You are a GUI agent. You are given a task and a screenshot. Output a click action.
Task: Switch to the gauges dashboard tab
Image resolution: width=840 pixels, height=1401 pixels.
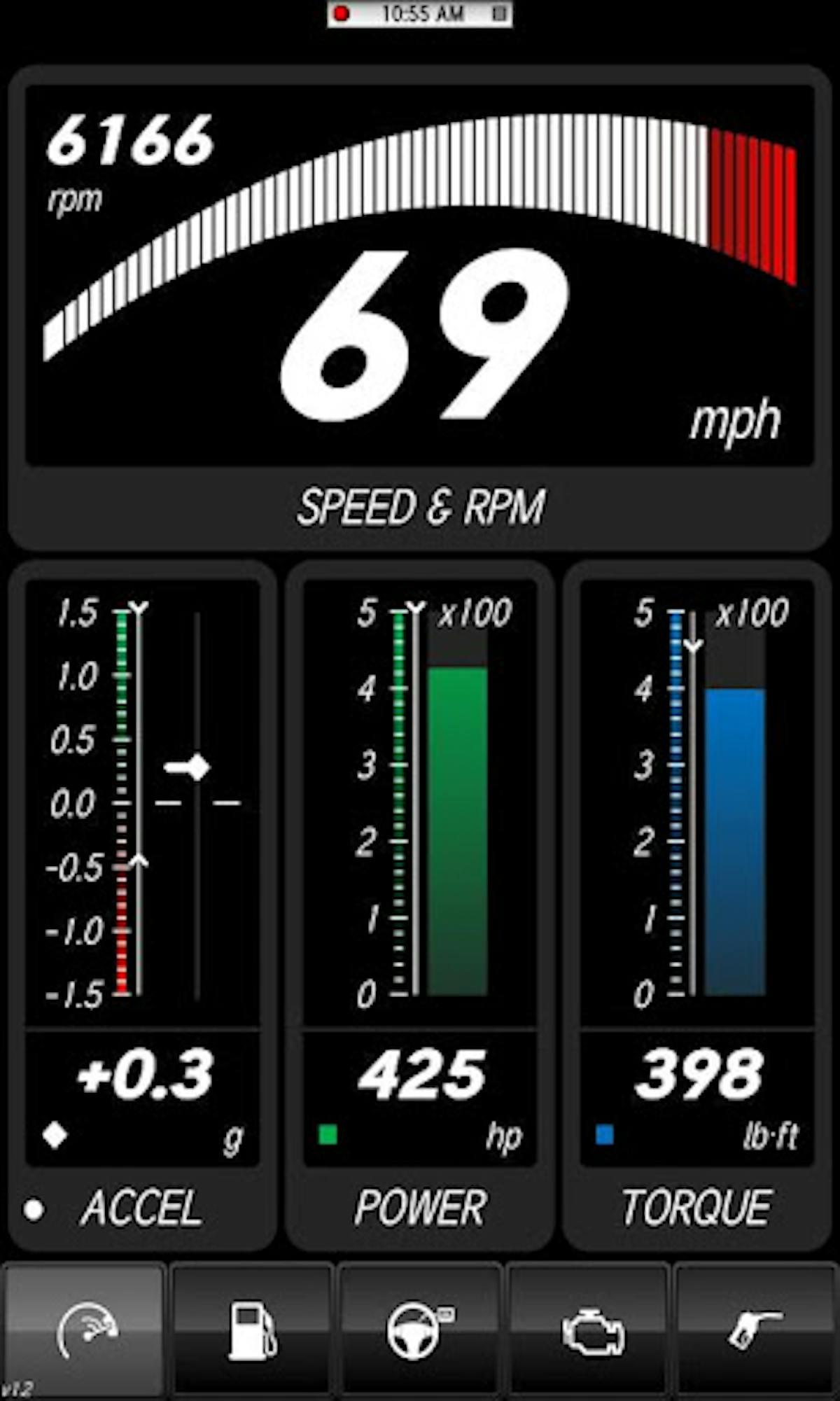[x=84, y=1329]
